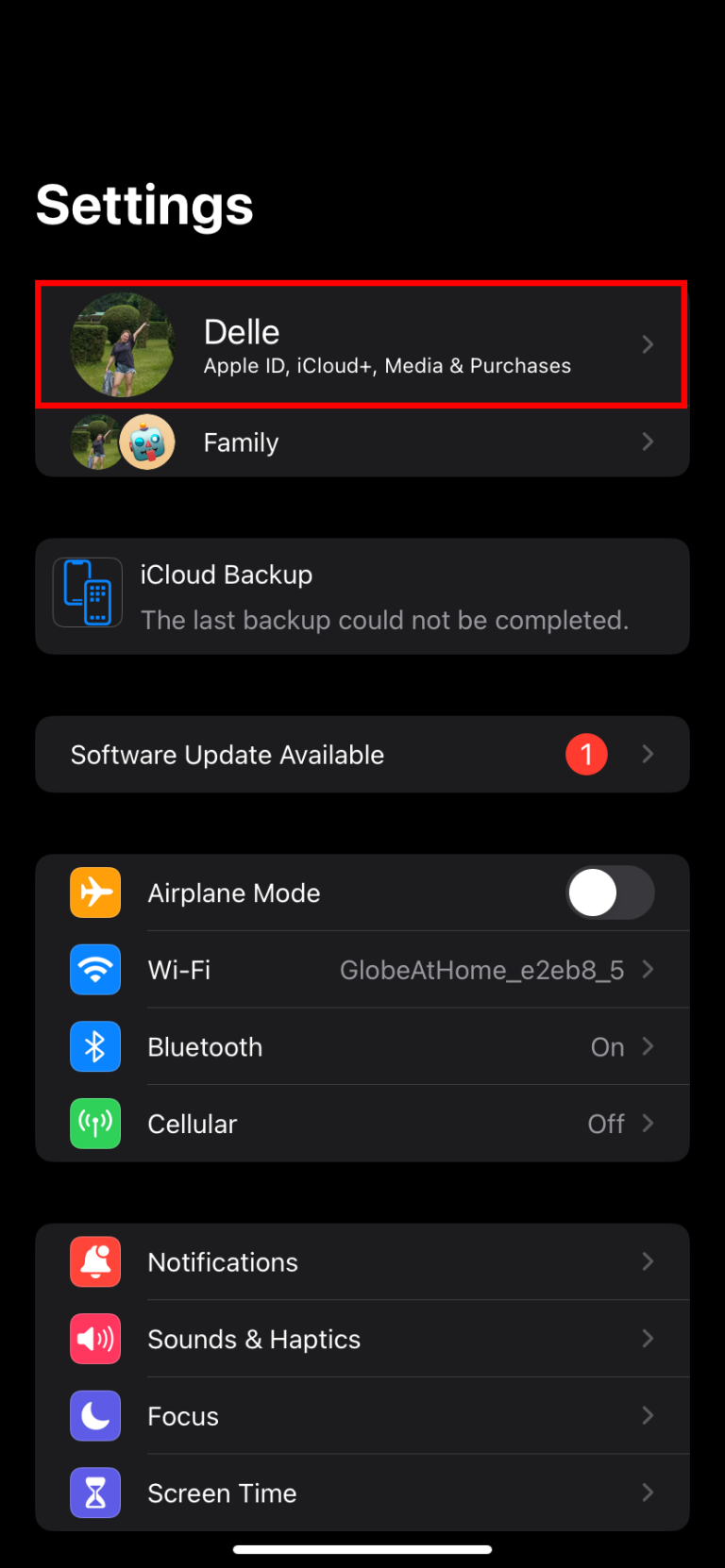Tap the Airplane Mode airplane icon
Screen dimensions: 725x1568
(x=94, y=892)
